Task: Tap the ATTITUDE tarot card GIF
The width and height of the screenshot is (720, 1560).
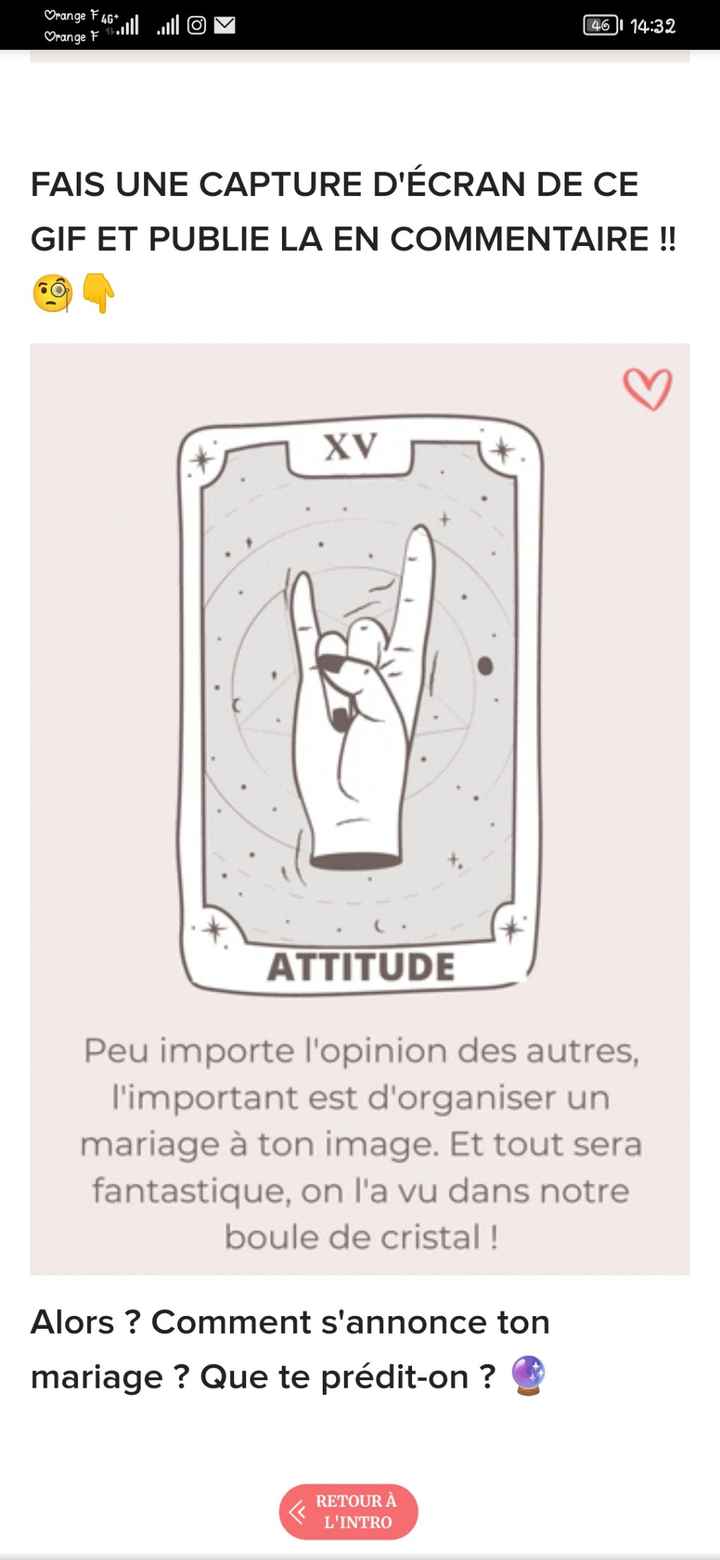Action: [358, 700]
